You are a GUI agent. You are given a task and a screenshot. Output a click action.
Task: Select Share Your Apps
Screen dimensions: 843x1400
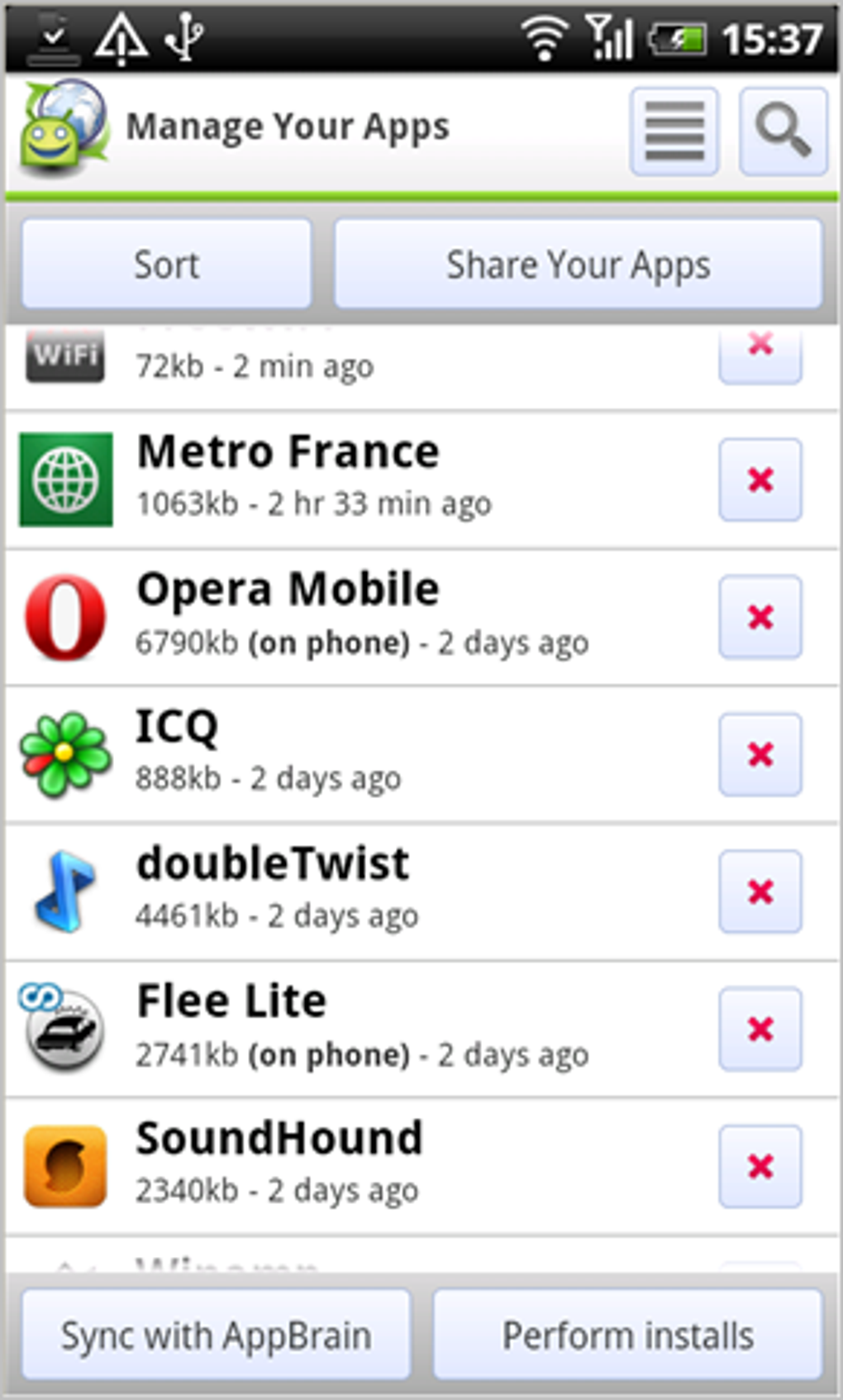click(578, 265)
